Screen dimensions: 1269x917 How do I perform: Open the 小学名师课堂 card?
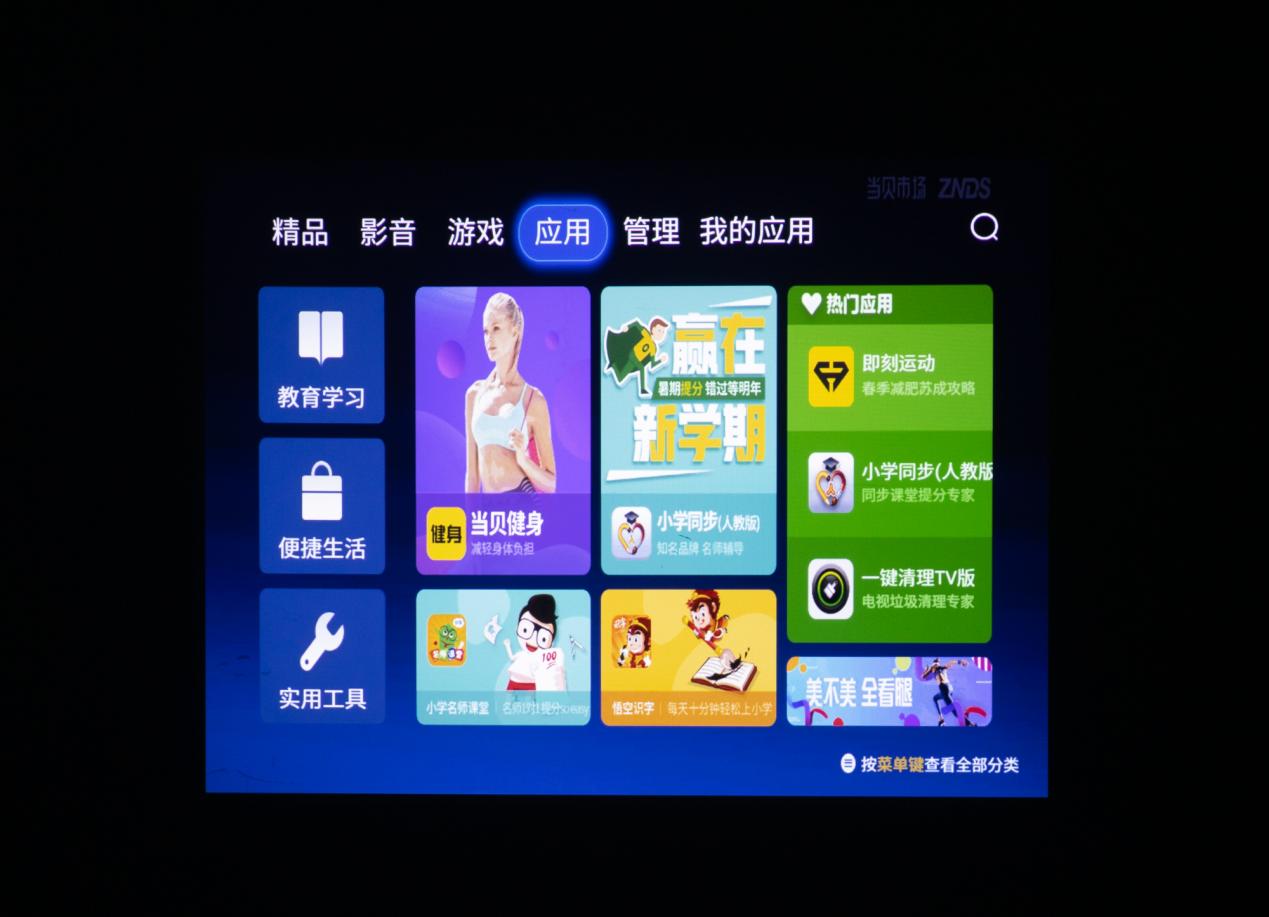(503, 657)
